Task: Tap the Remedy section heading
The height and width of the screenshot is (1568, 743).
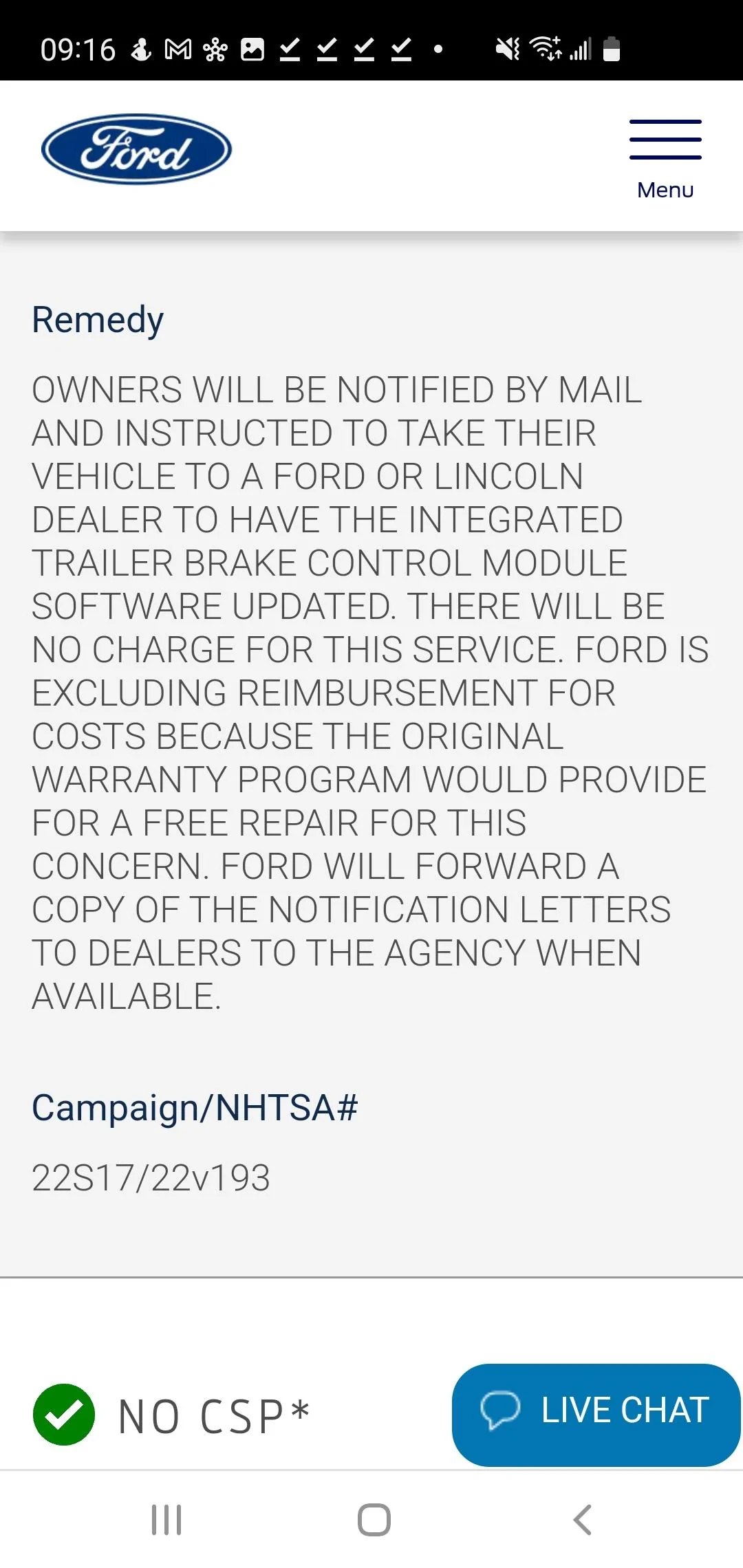Action: coord(97,319)
